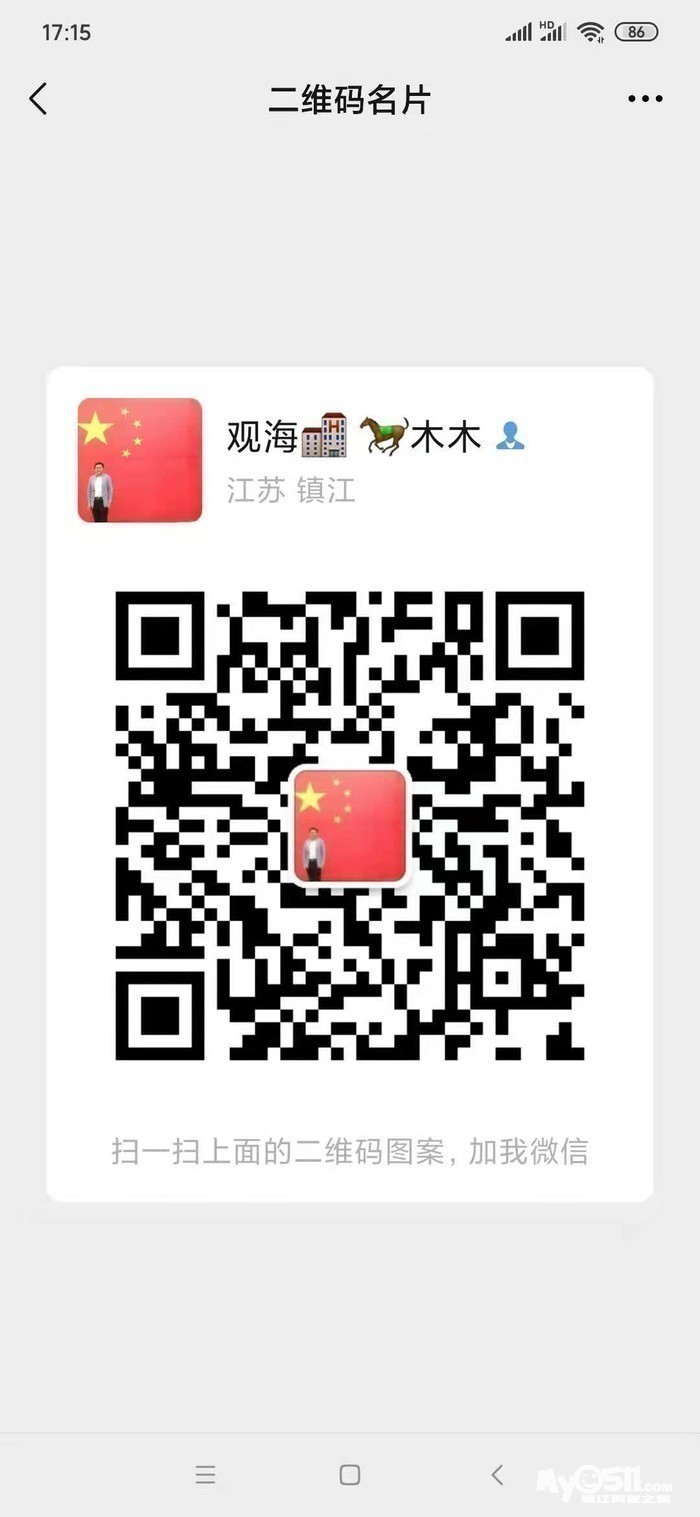Tap the system home button

tap(349, 1475)
